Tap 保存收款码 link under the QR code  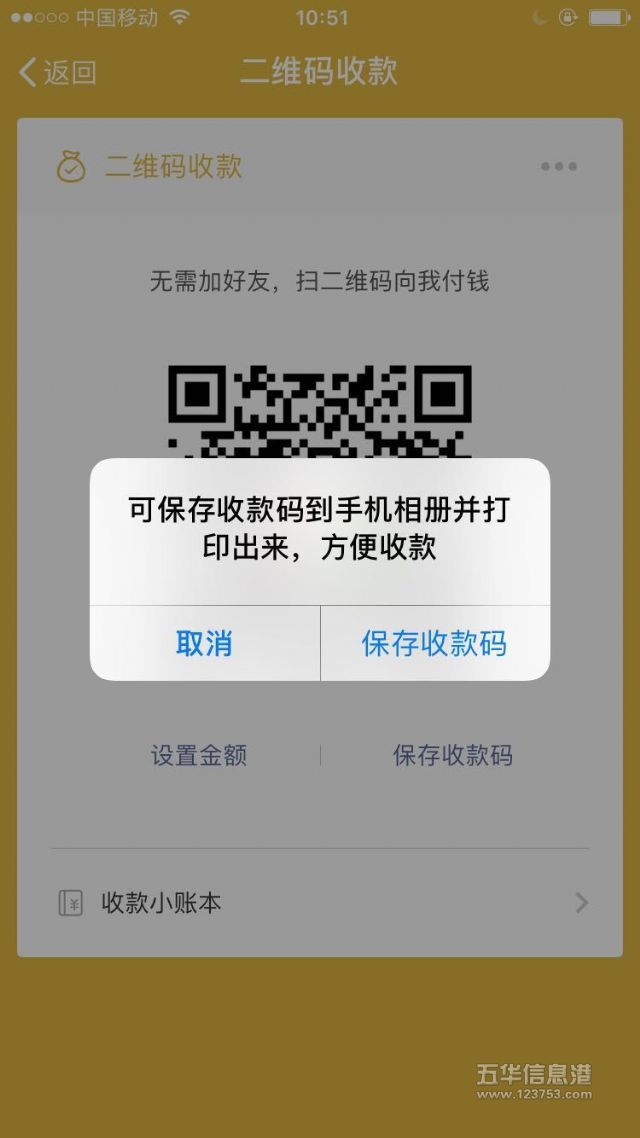[x=453, y=756]
